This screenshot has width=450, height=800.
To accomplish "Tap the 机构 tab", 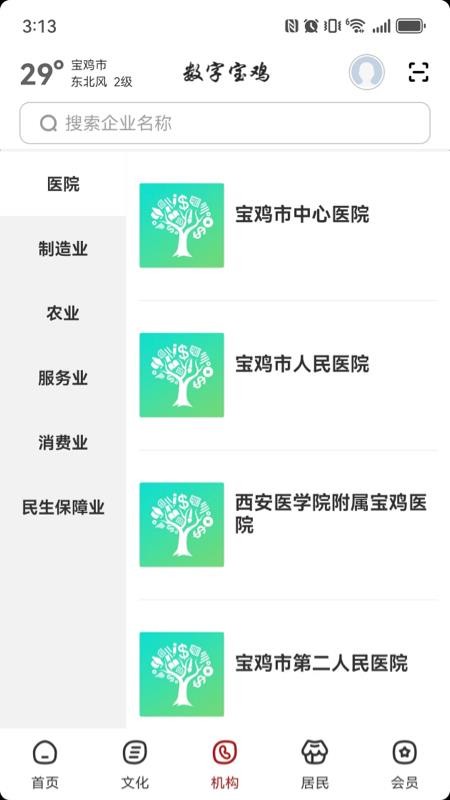I will pyautogui.click(x=224, y=764).
